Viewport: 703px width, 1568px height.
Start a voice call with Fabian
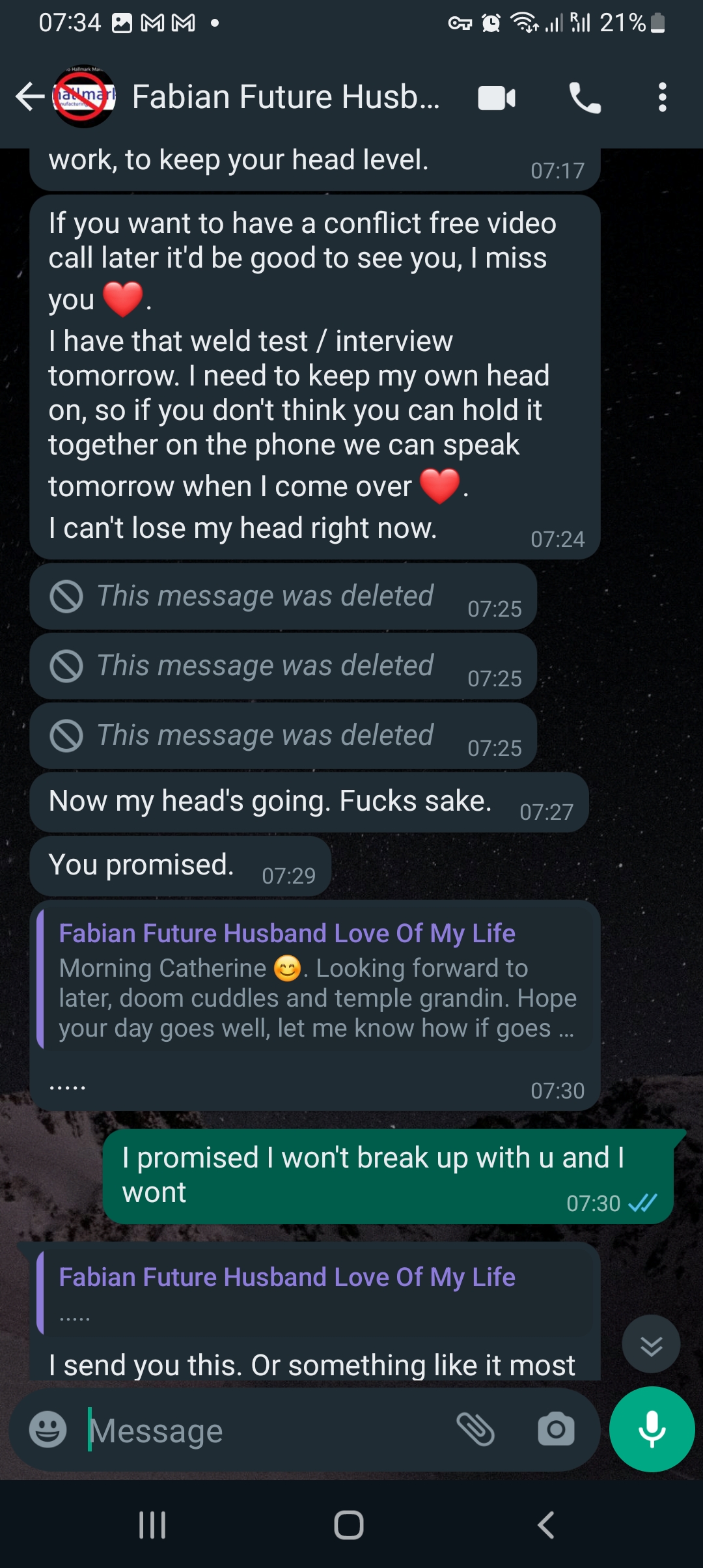(x=585, y=98)
